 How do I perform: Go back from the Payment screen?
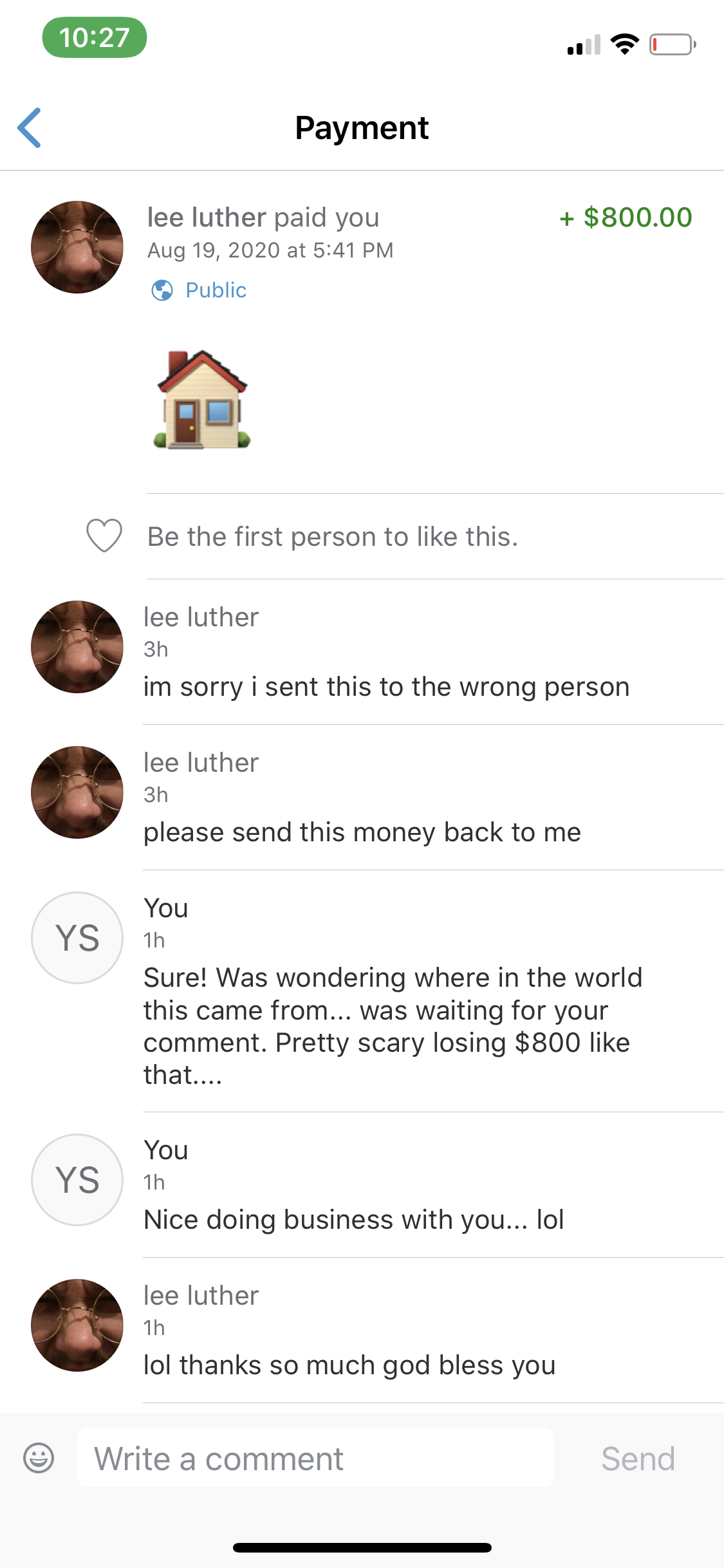coord(30,127)
